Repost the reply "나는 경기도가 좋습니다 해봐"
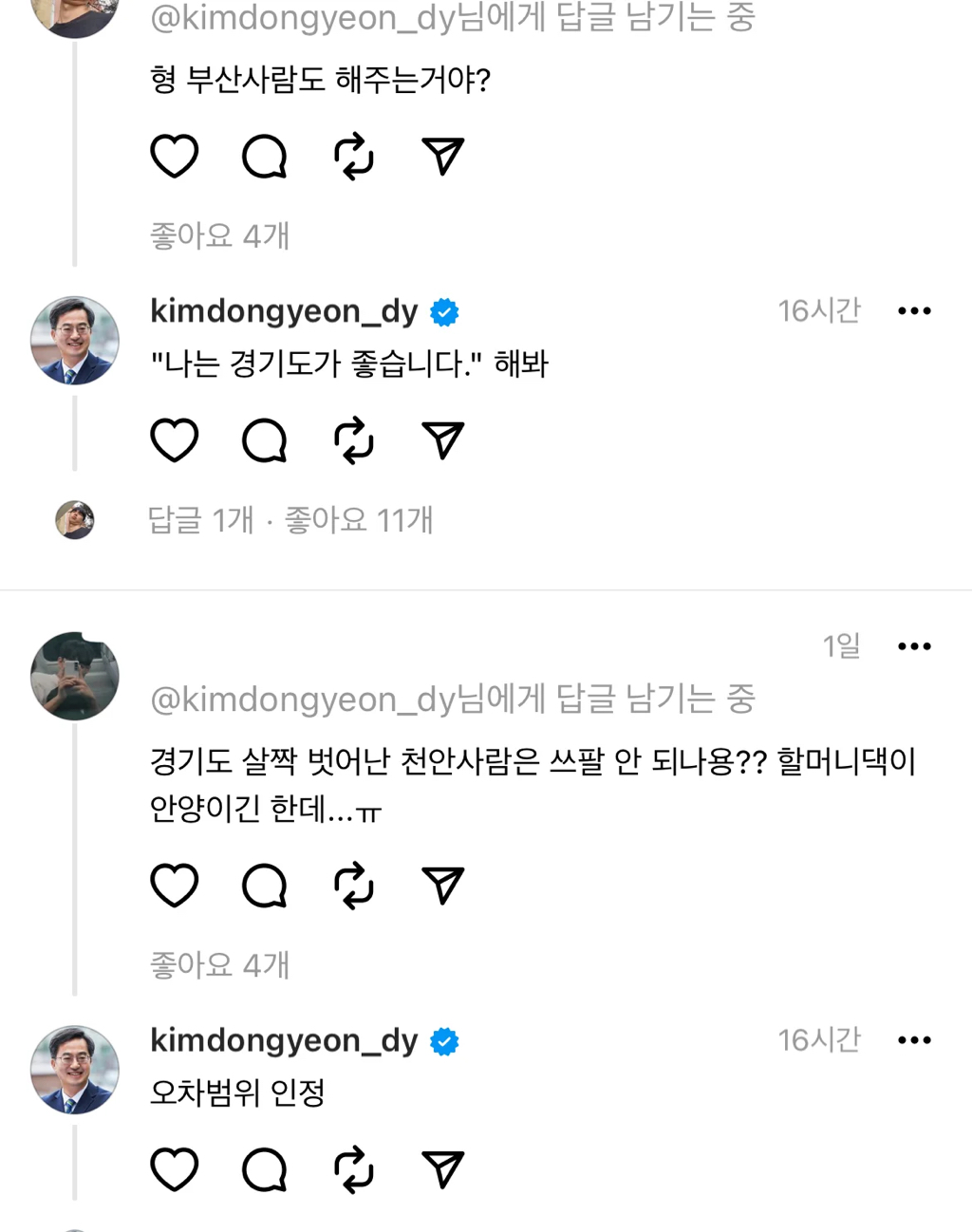 (x=352, y=439)
